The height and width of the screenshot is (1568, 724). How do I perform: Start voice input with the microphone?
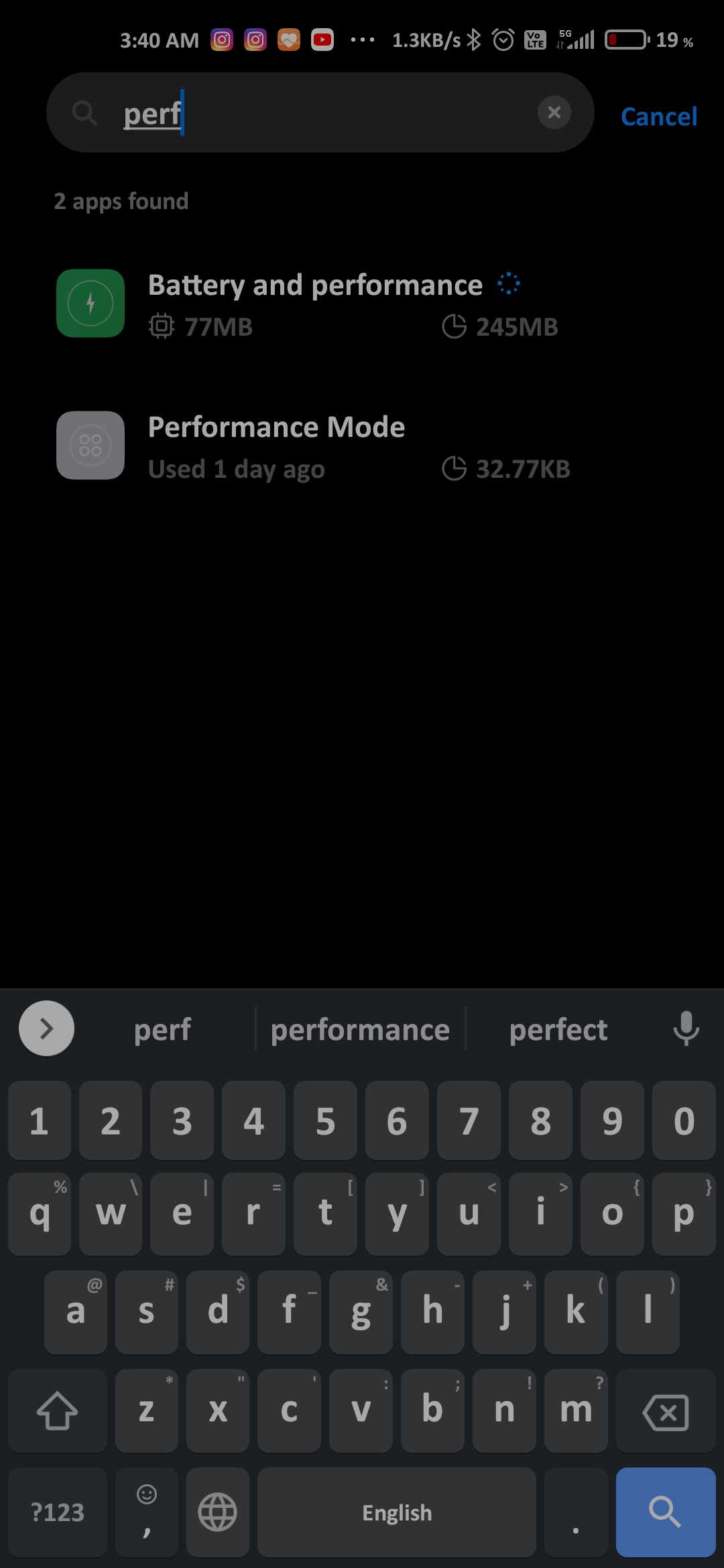point(686,1029)
